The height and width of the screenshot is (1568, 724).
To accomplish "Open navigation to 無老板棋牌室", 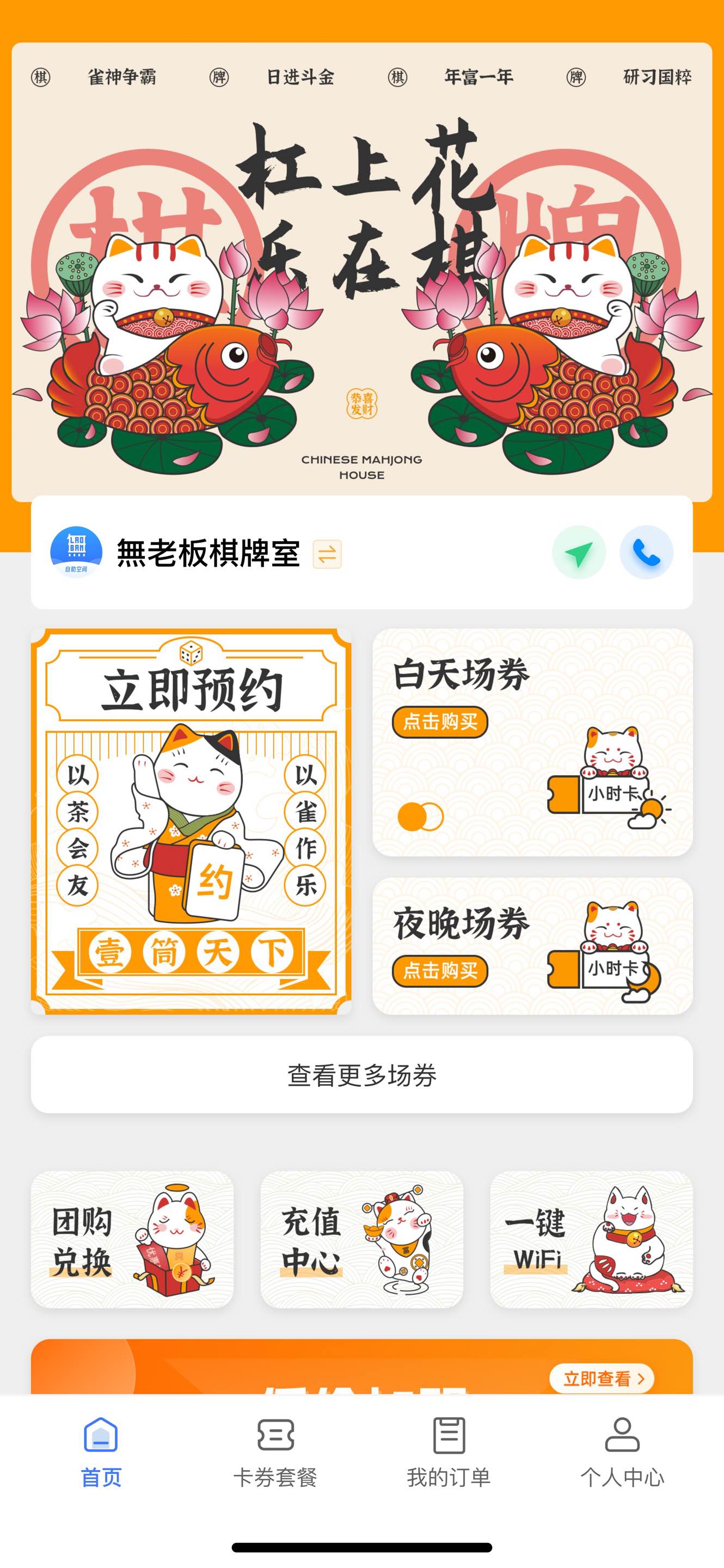I will (x=579, y=553).
